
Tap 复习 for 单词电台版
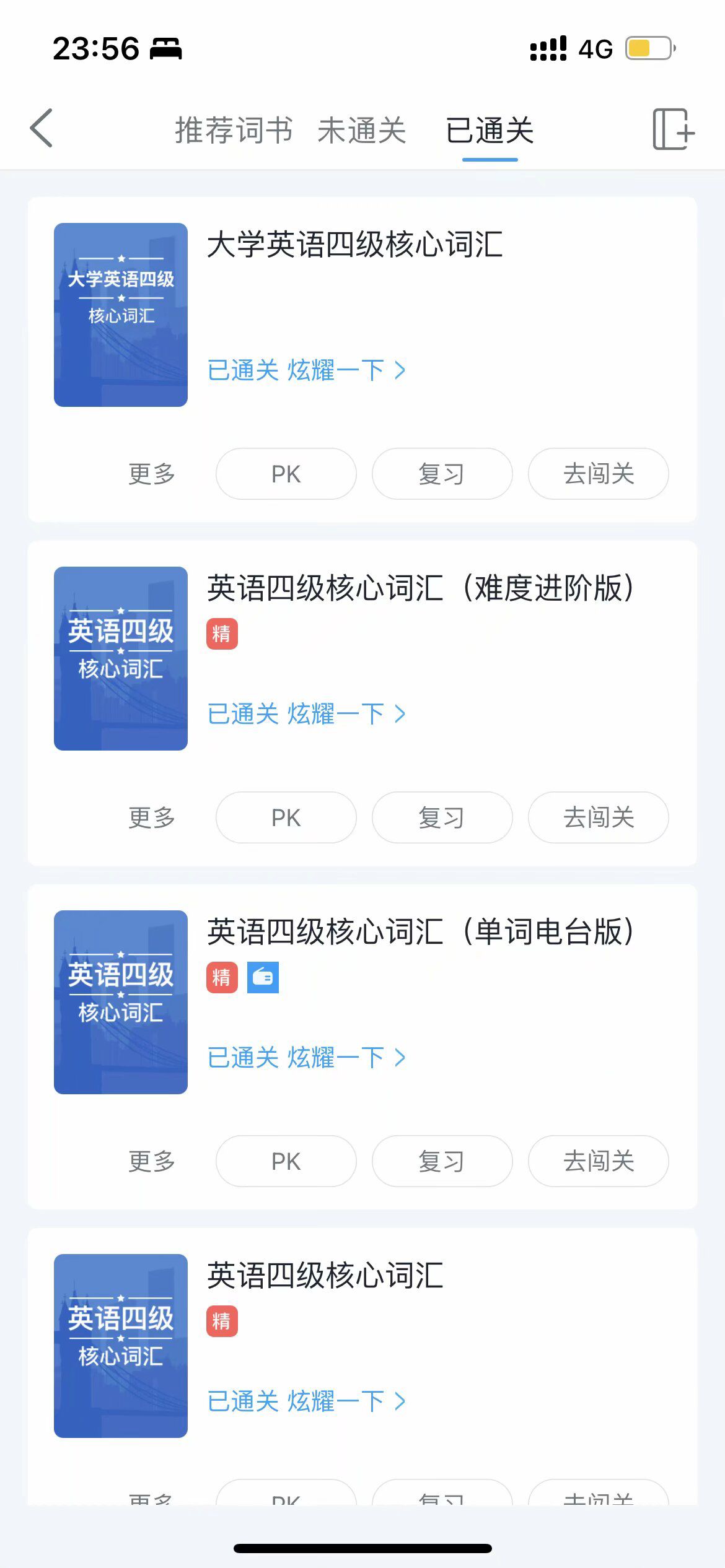442,1161
